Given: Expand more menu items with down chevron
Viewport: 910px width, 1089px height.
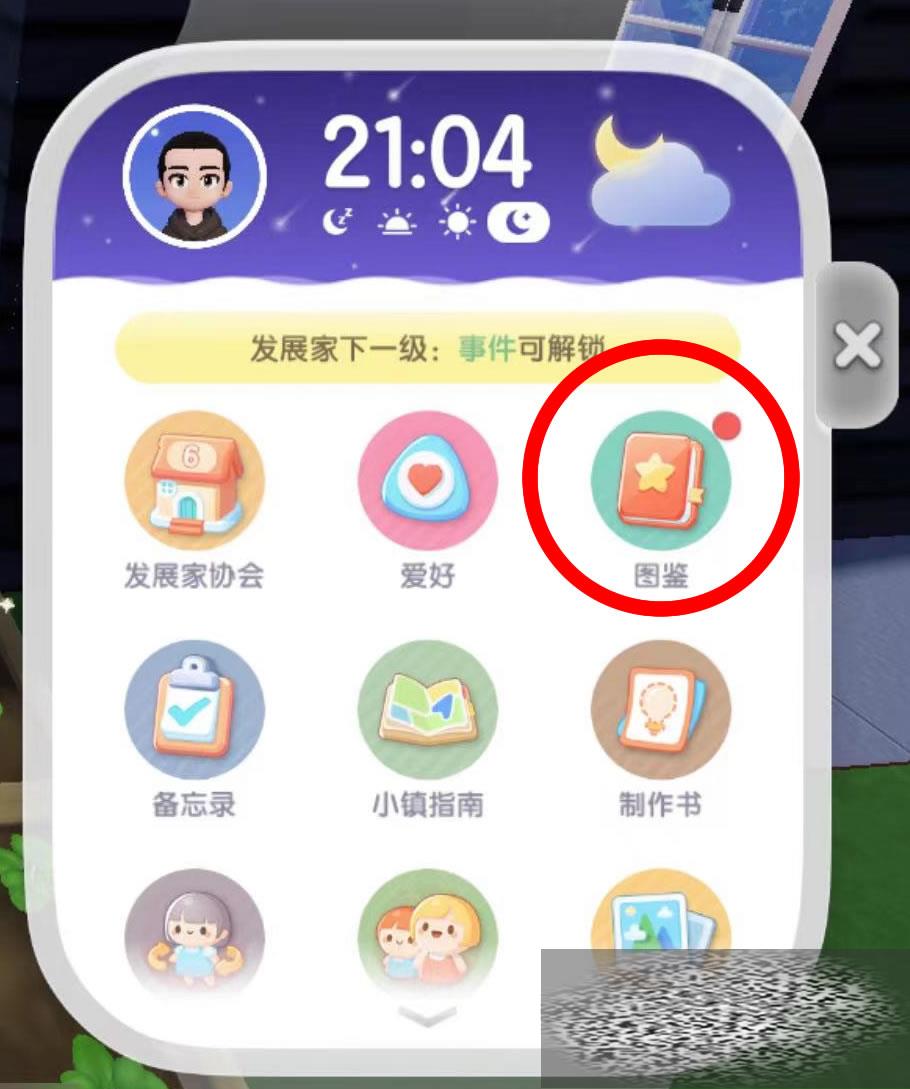Looking at the screenshot, I should (421, 1016).
